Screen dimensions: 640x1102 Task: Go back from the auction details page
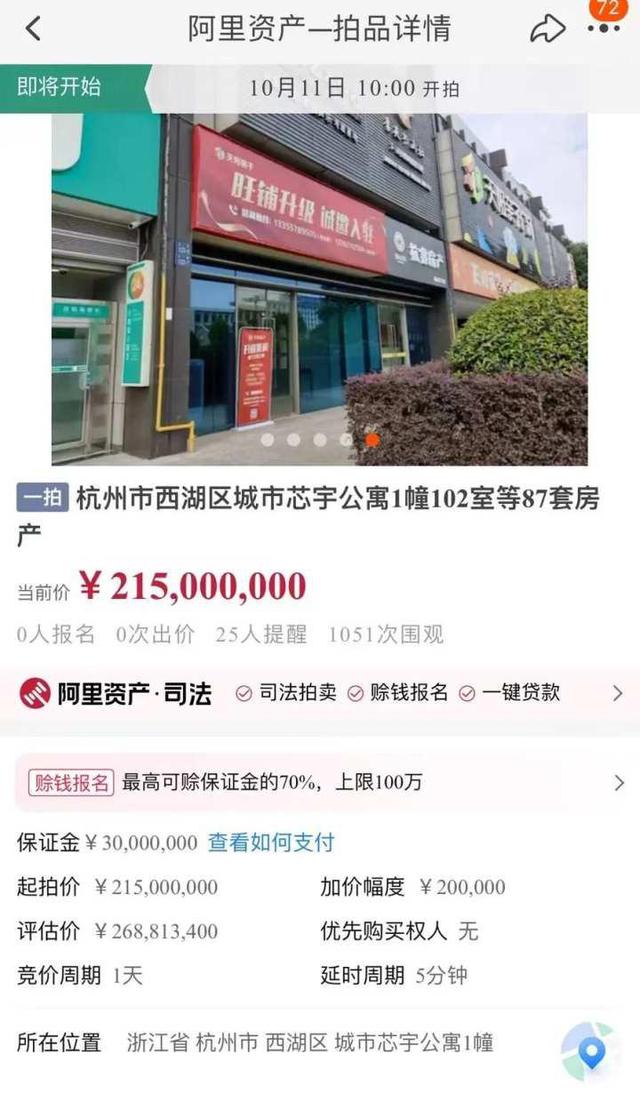tap(33, 29)
